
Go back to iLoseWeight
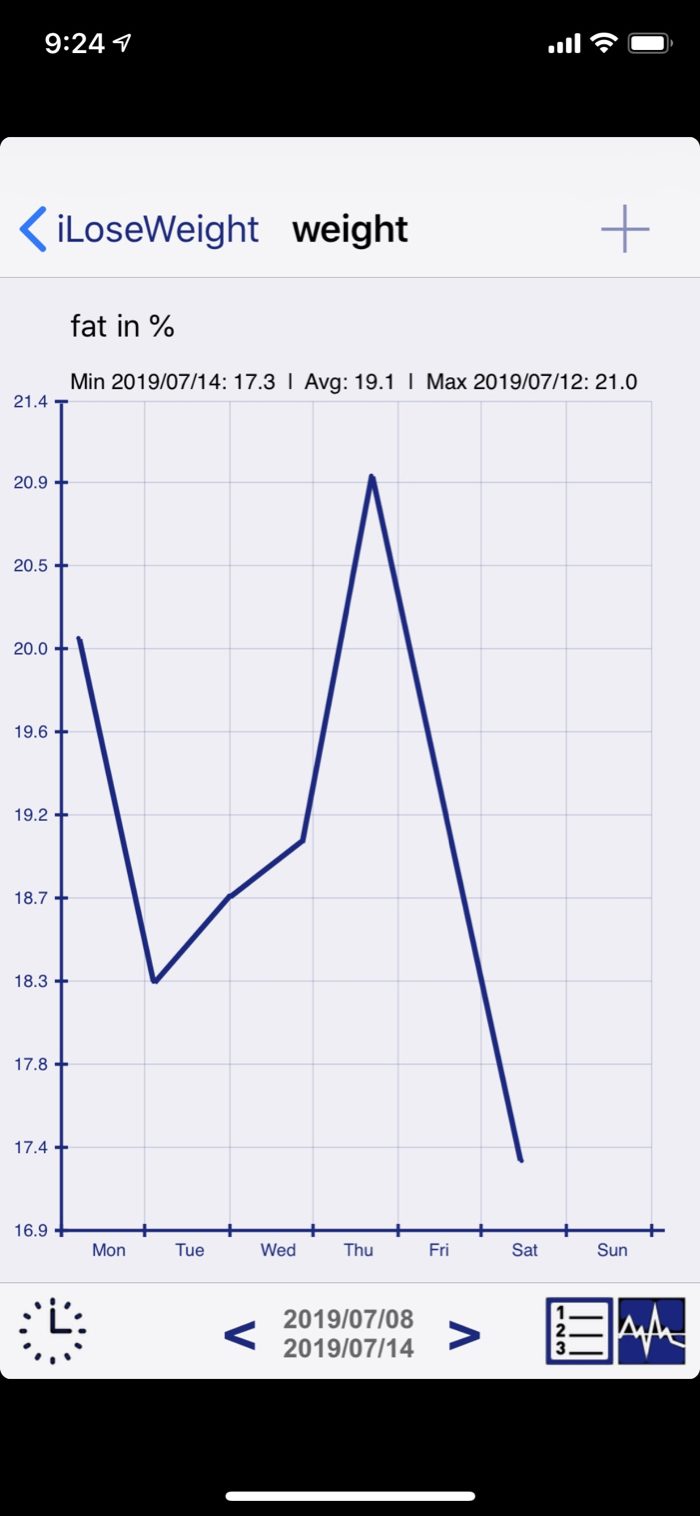pyautogui.click(x=140, y=229)
